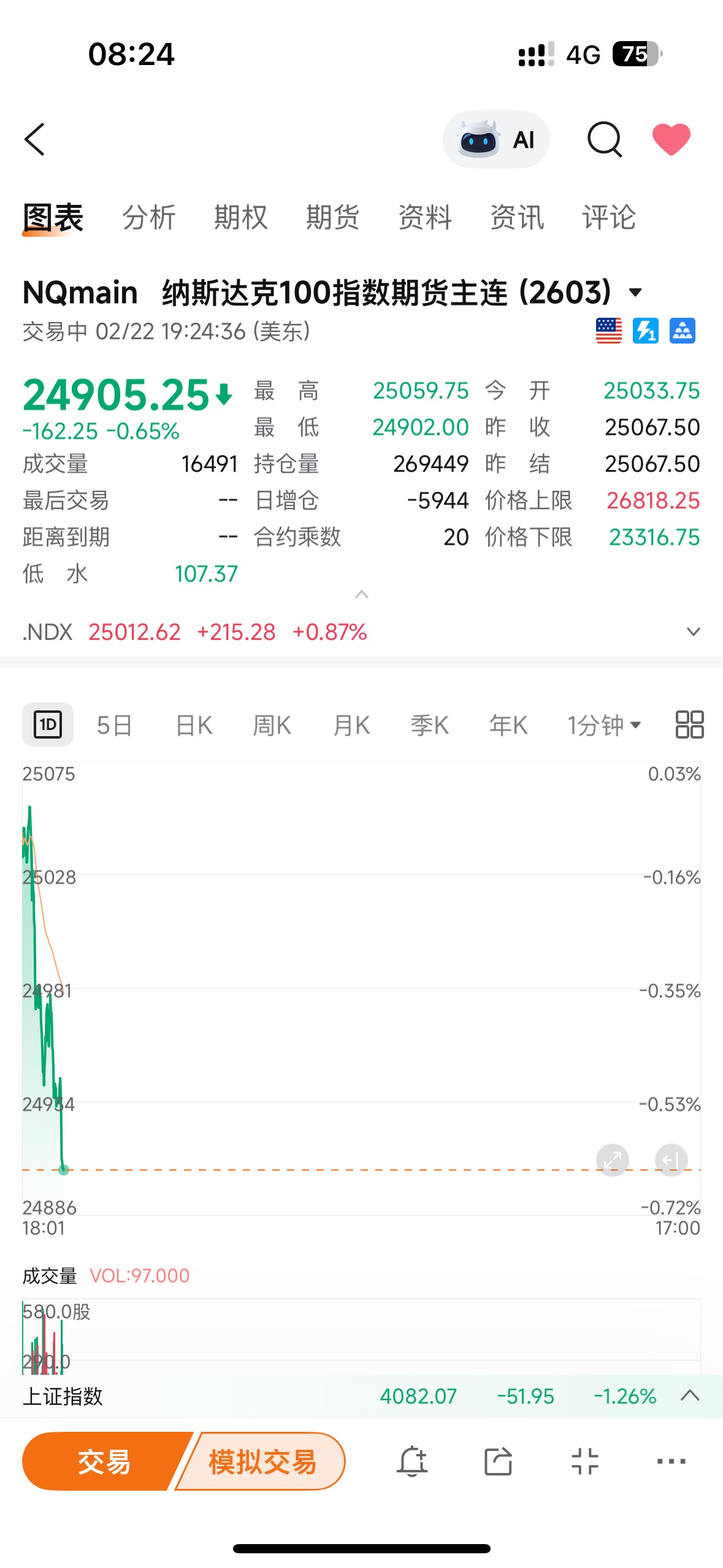723x1568 pixels.
Task: Remove from favorites with heart icon
Action: [x=671, y=139]
